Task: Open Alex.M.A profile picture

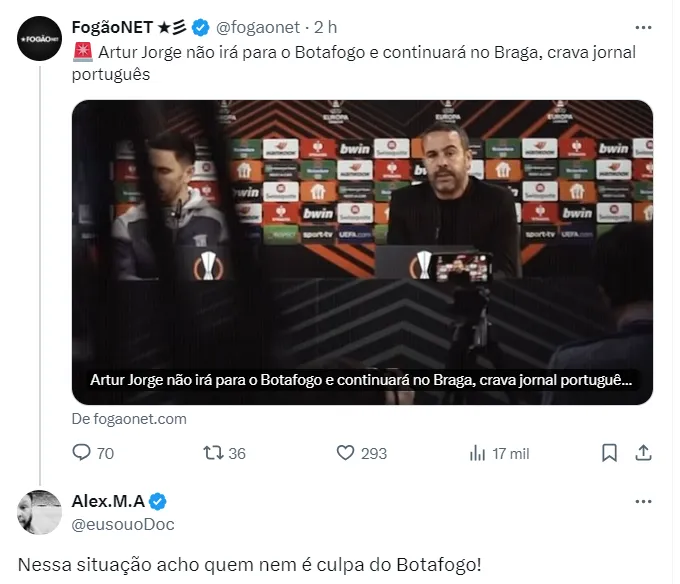Action: pos(39,512)
